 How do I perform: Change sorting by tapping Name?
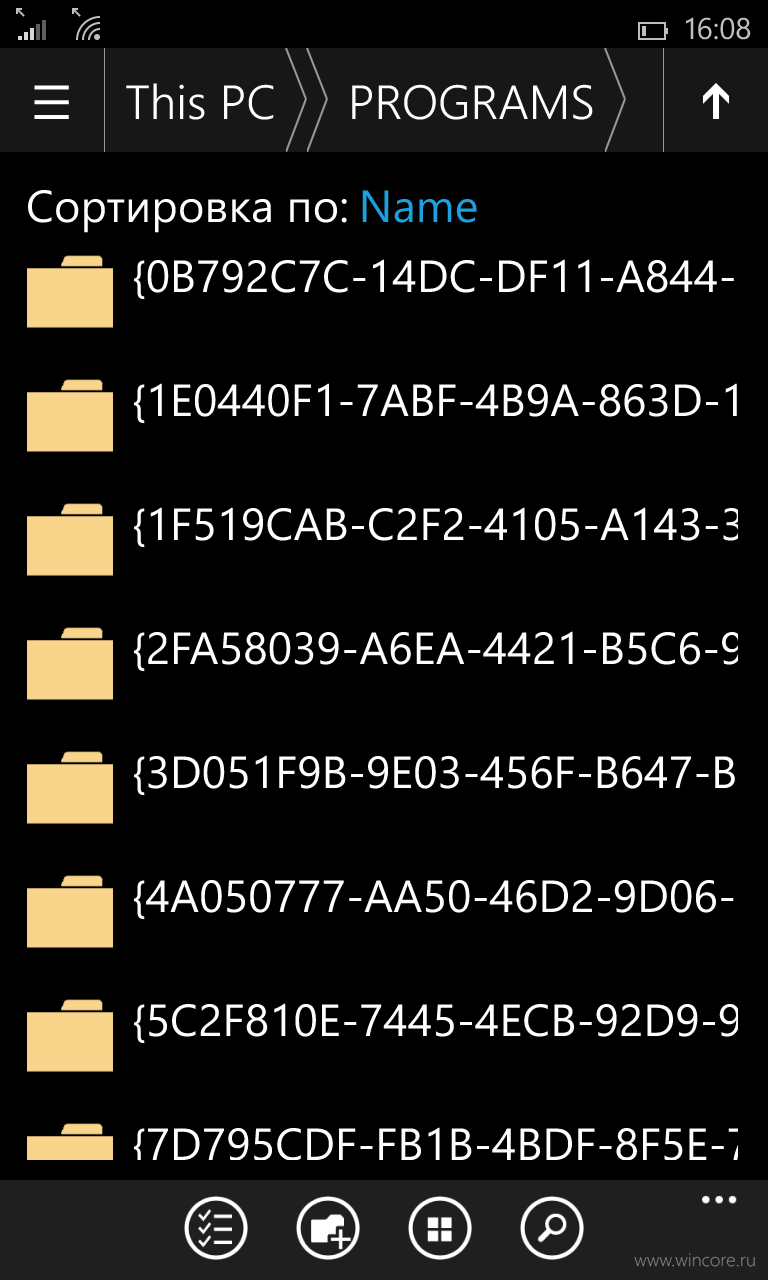(418, 207)
